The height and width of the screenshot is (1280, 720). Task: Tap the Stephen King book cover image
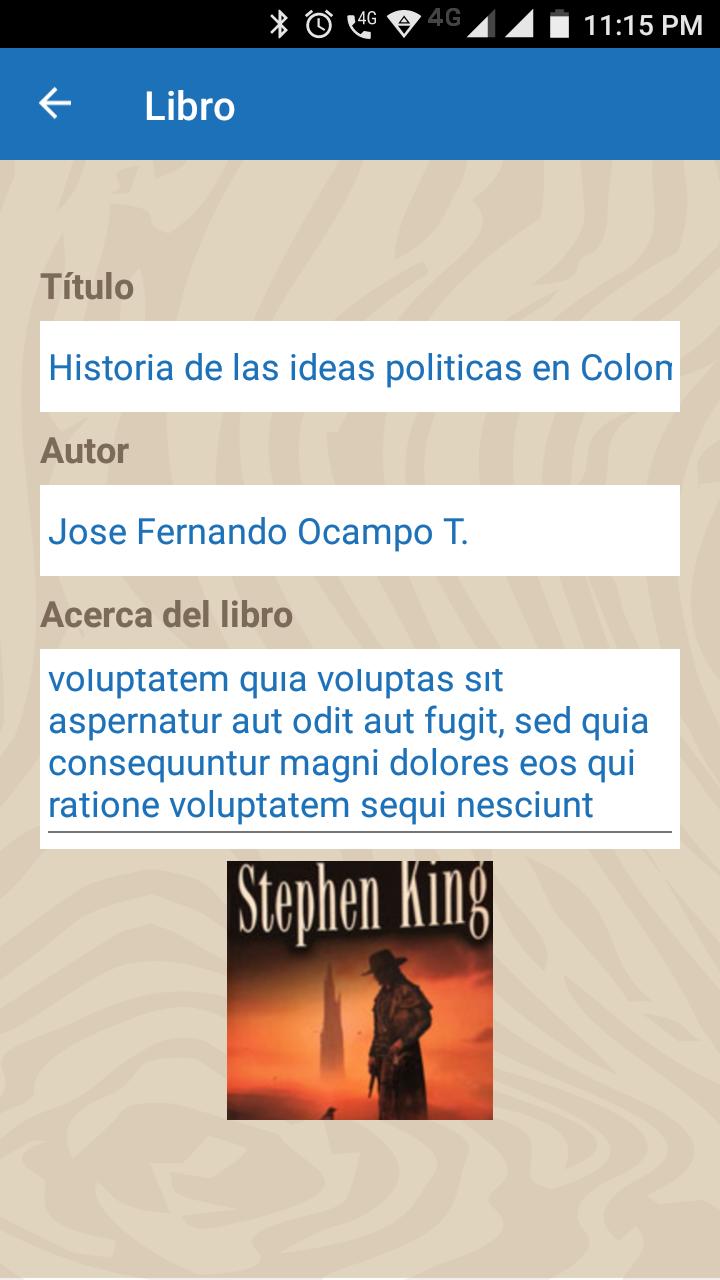pyautogui.click(x=360, y=992)
